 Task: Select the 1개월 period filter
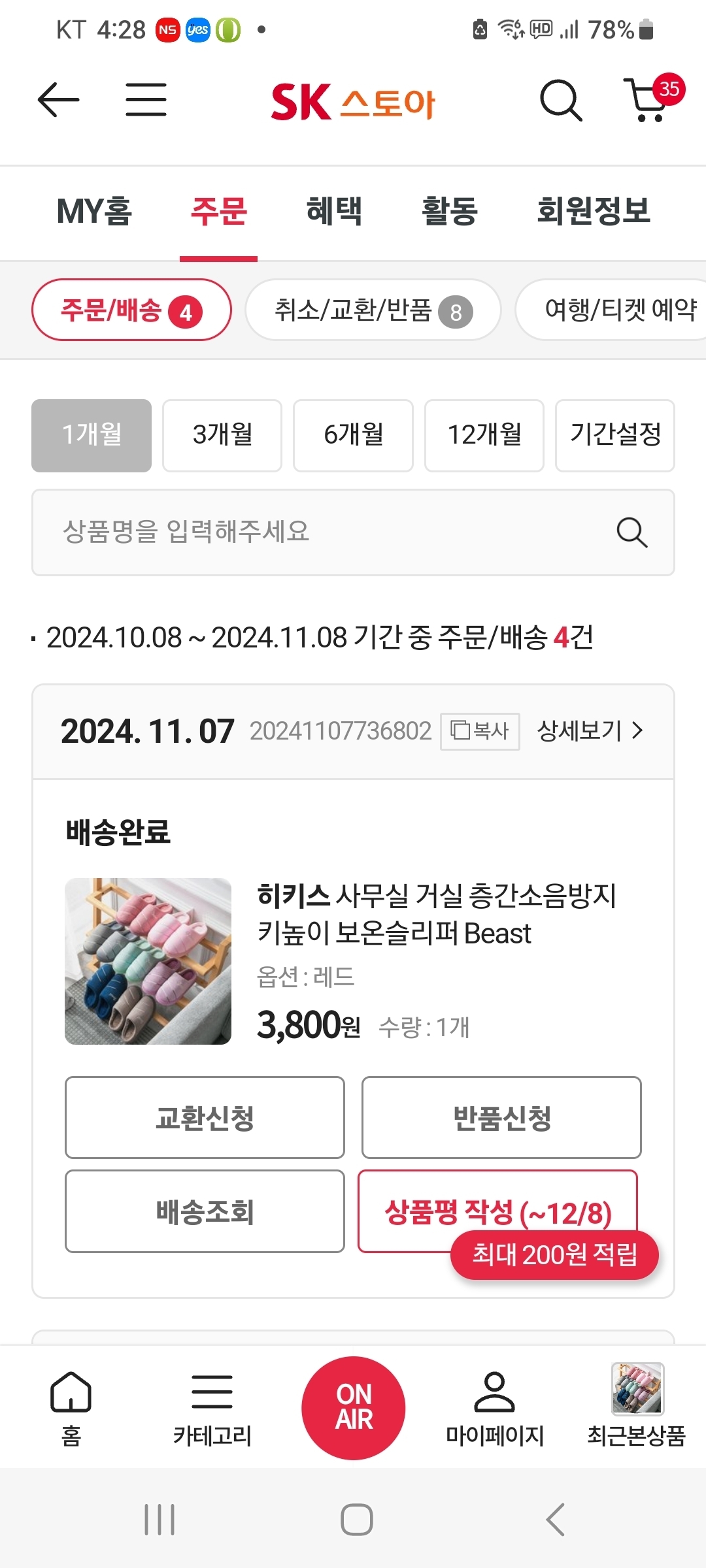(91, 435)
